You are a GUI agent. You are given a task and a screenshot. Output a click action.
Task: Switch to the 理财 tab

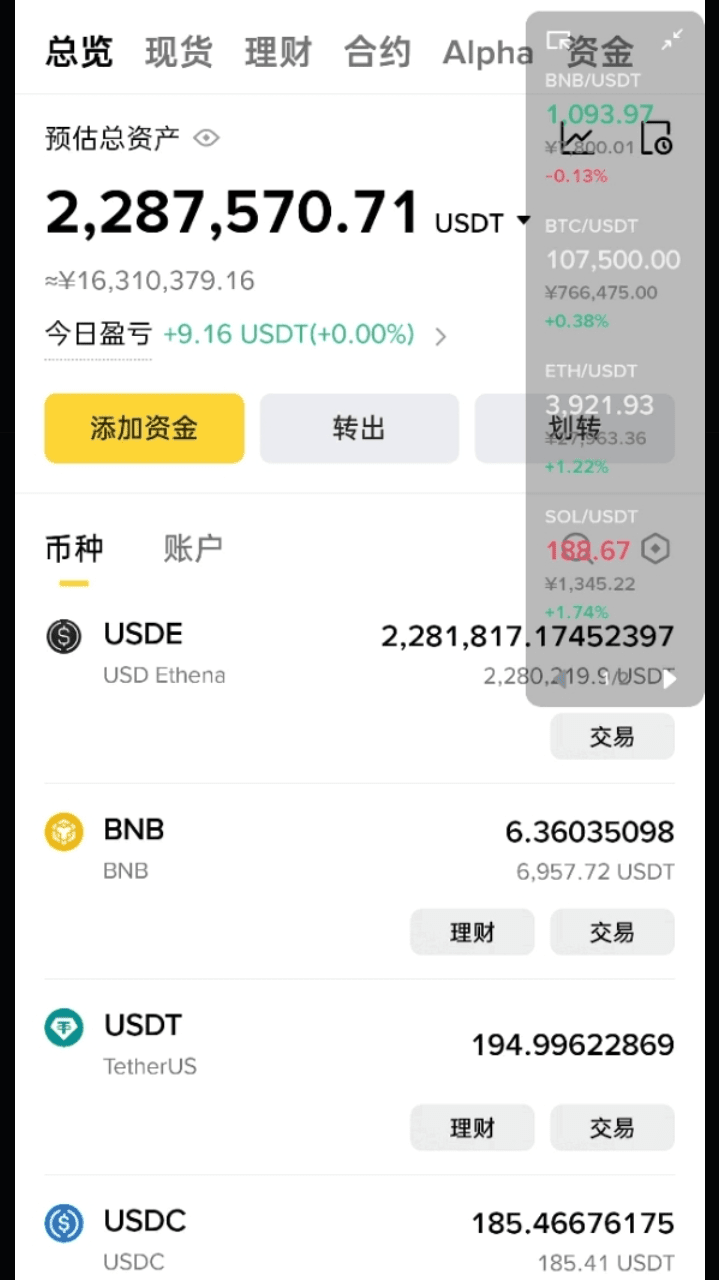[x=278, y=52]
